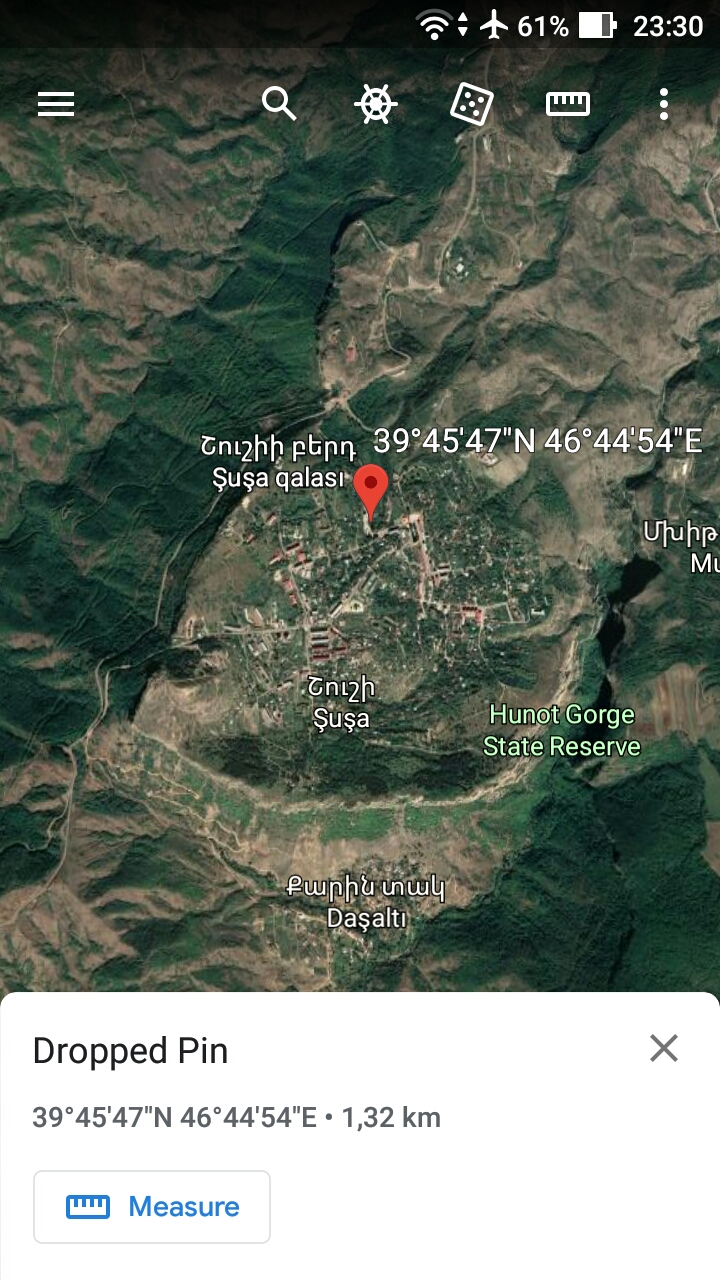The image size is (720, 1280).
Task: Open the search function
Action: [x=279, y=103]
